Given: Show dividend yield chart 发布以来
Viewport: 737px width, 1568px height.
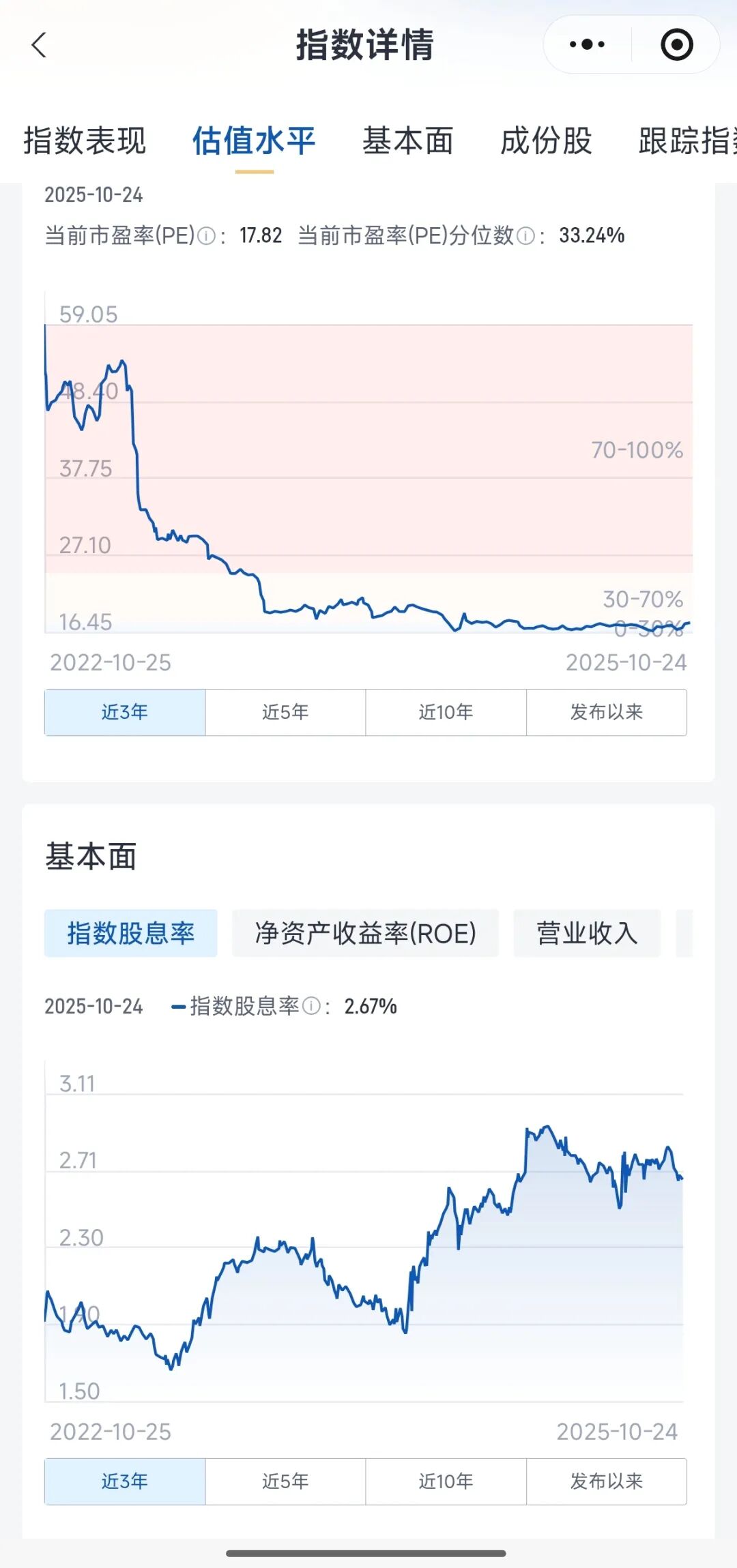Looking at the screenshot, I should (x=606, y=1481).
